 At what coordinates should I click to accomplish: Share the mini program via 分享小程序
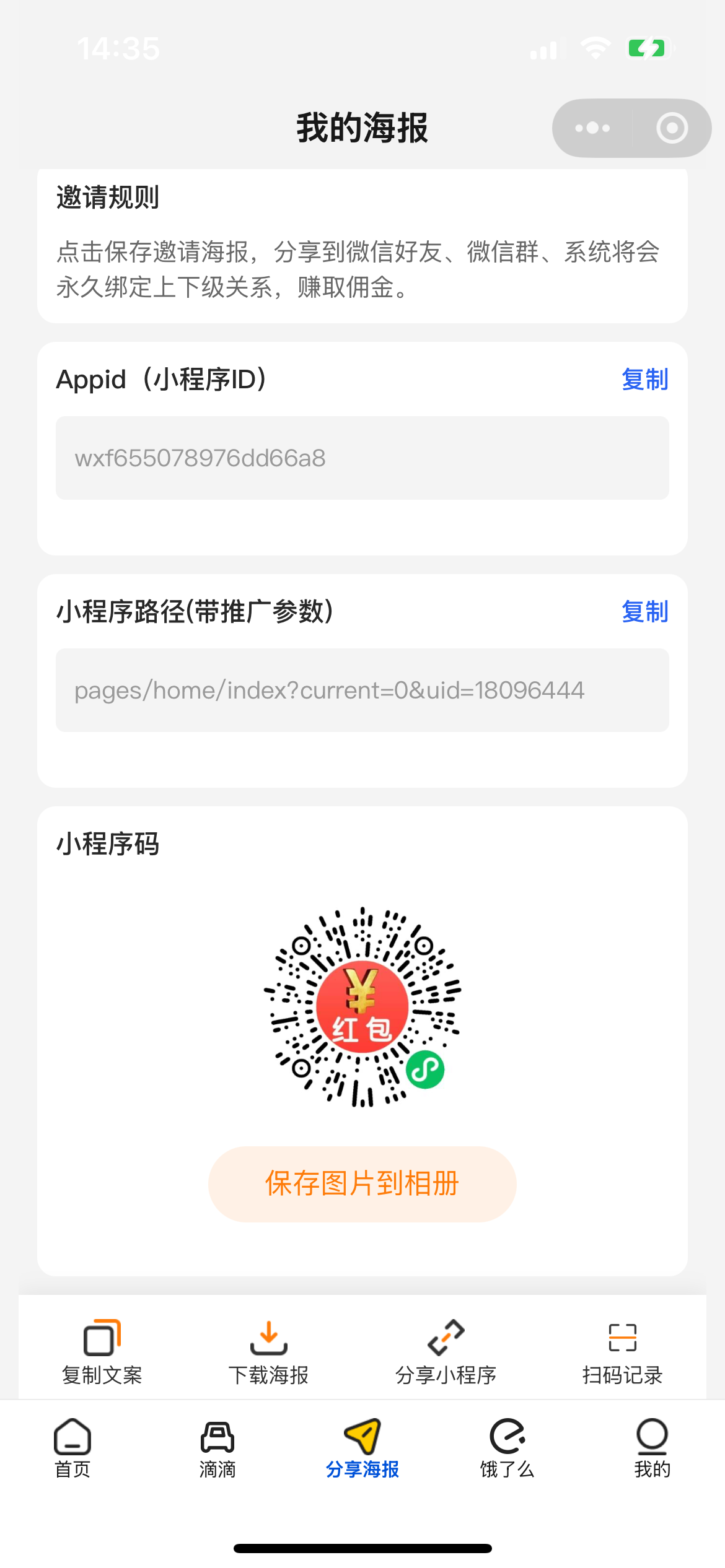[446, 1352]
